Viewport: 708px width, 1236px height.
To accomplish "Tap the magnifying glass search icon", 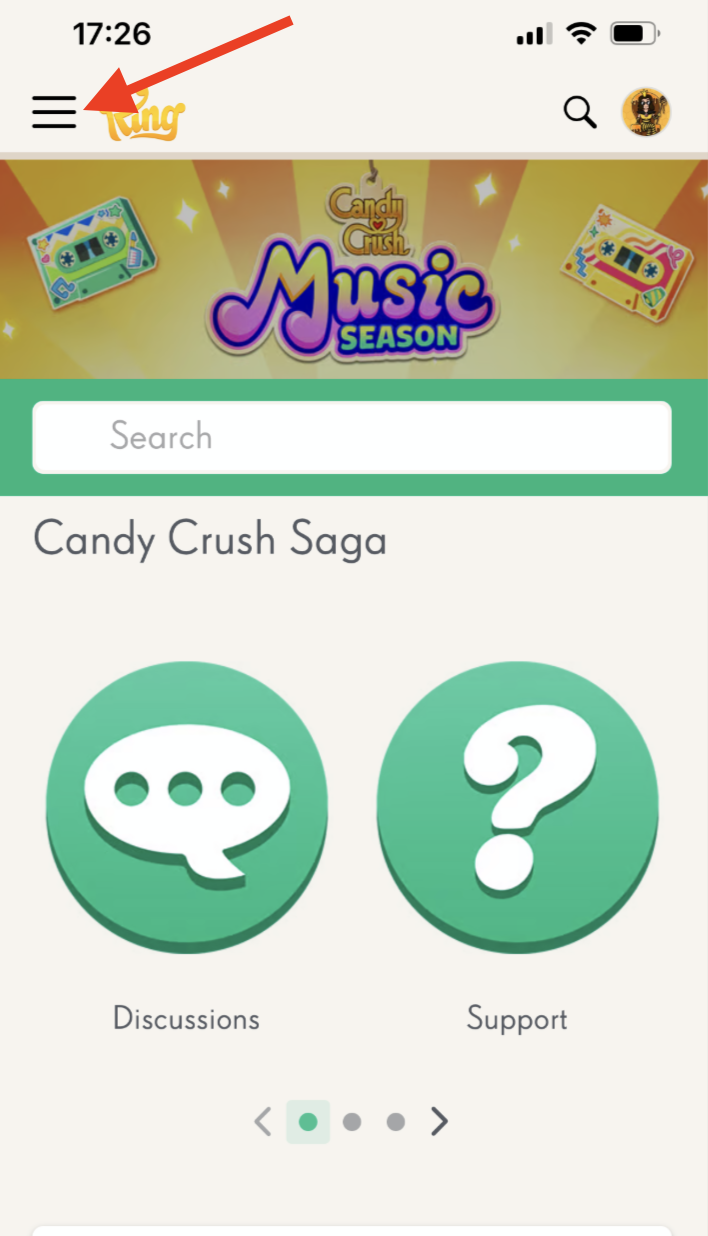I will tap(580, 112).
